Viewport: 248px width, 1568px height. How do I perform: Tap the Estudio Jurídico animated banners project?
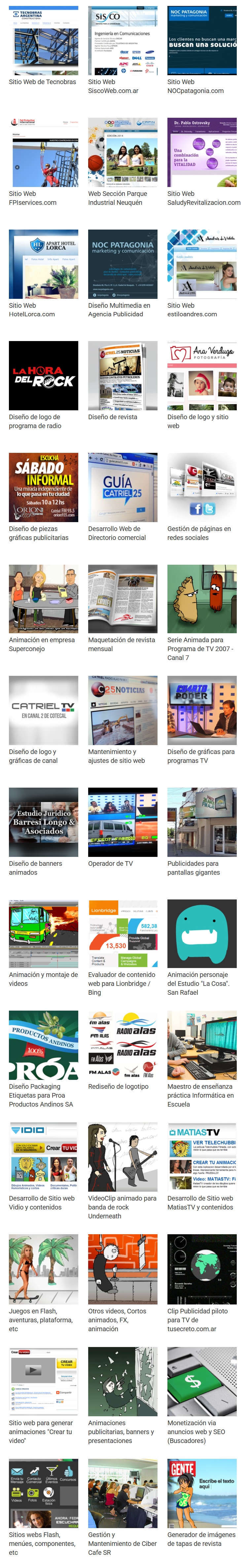coord(43,822)
